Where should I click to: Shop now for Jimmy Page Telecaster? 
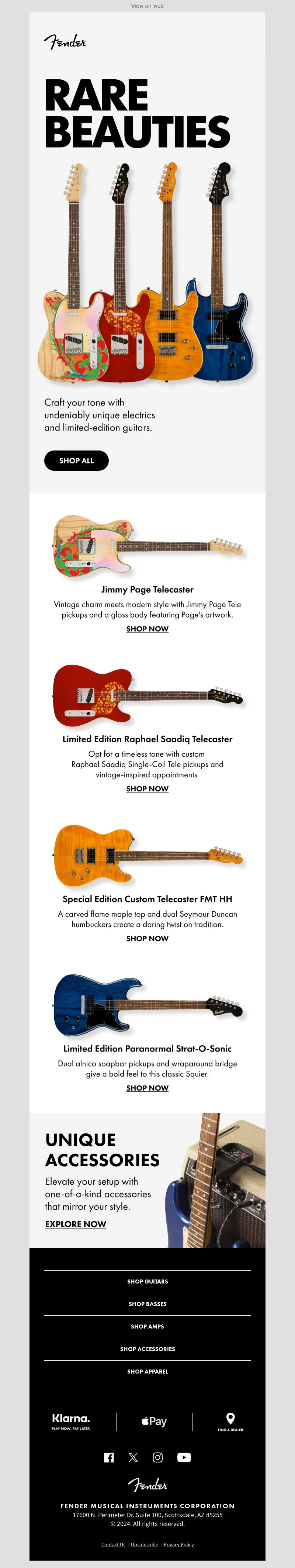(147, 629)
